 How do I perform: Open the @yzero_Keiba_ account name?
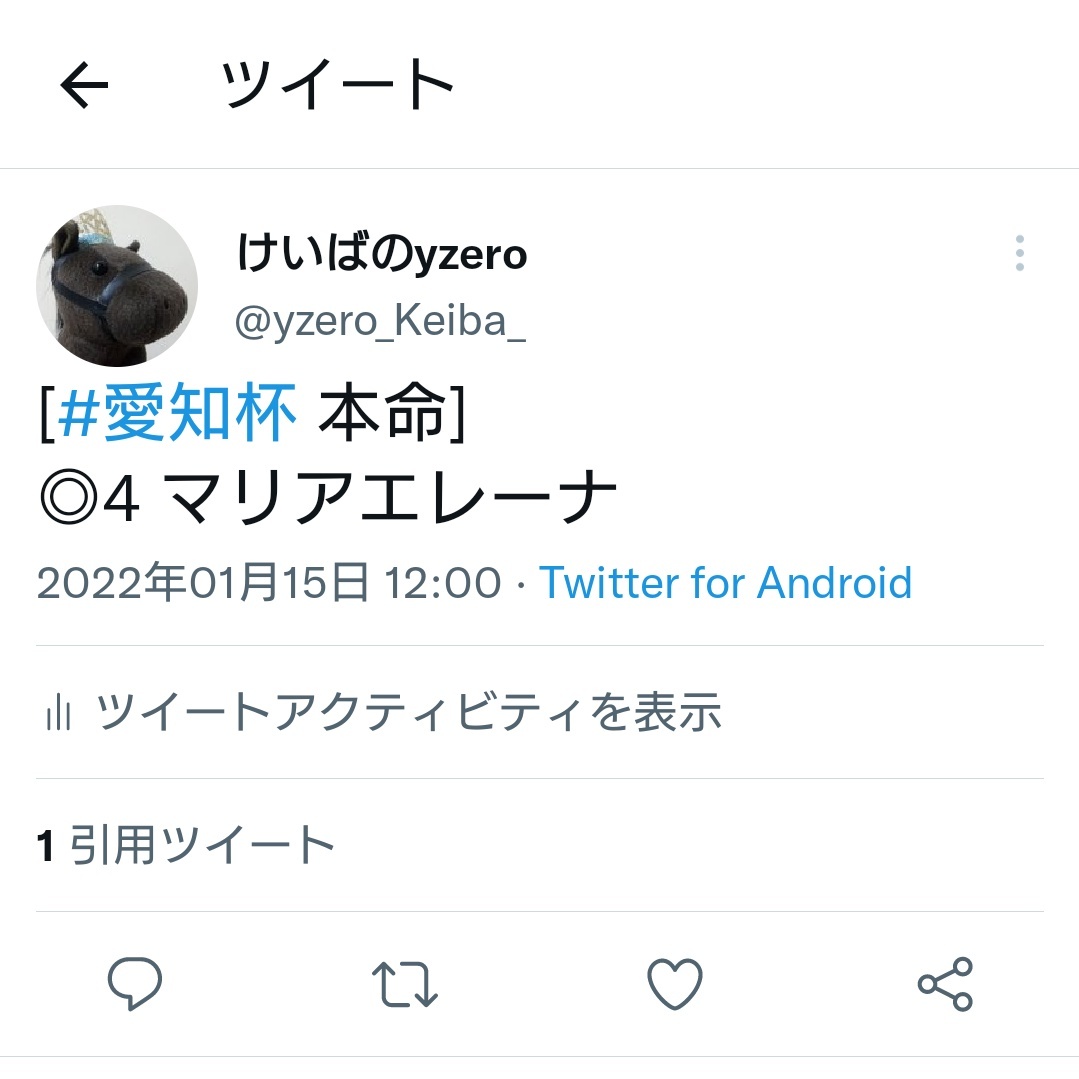(x=381, y=323)
